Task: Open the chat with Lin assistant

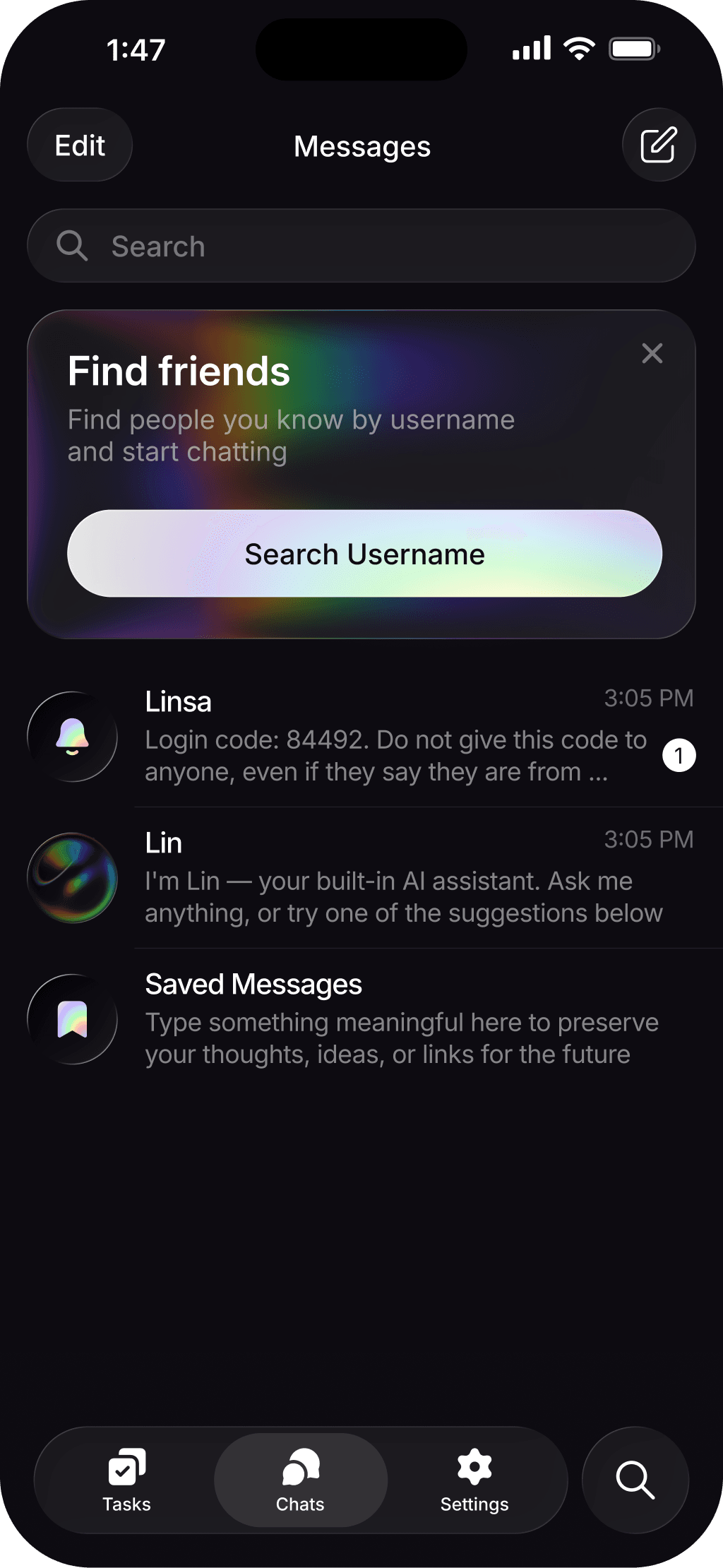Action: click(395, 878)
